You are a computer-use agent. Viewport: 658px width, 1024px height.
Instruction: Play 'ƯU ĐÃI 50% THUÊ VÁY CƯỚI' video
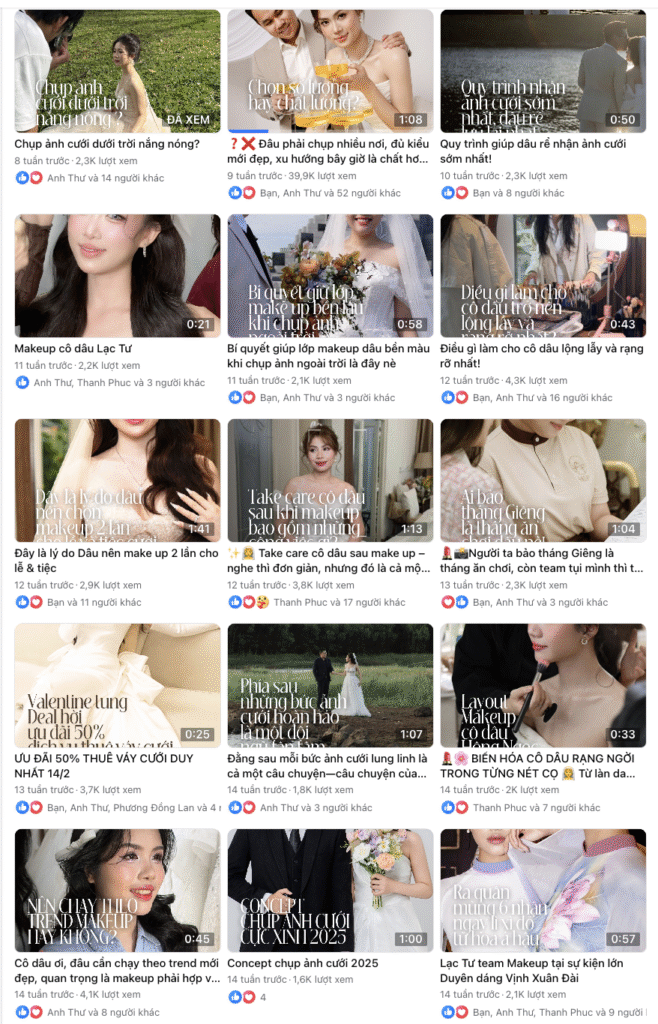point(117,685)
